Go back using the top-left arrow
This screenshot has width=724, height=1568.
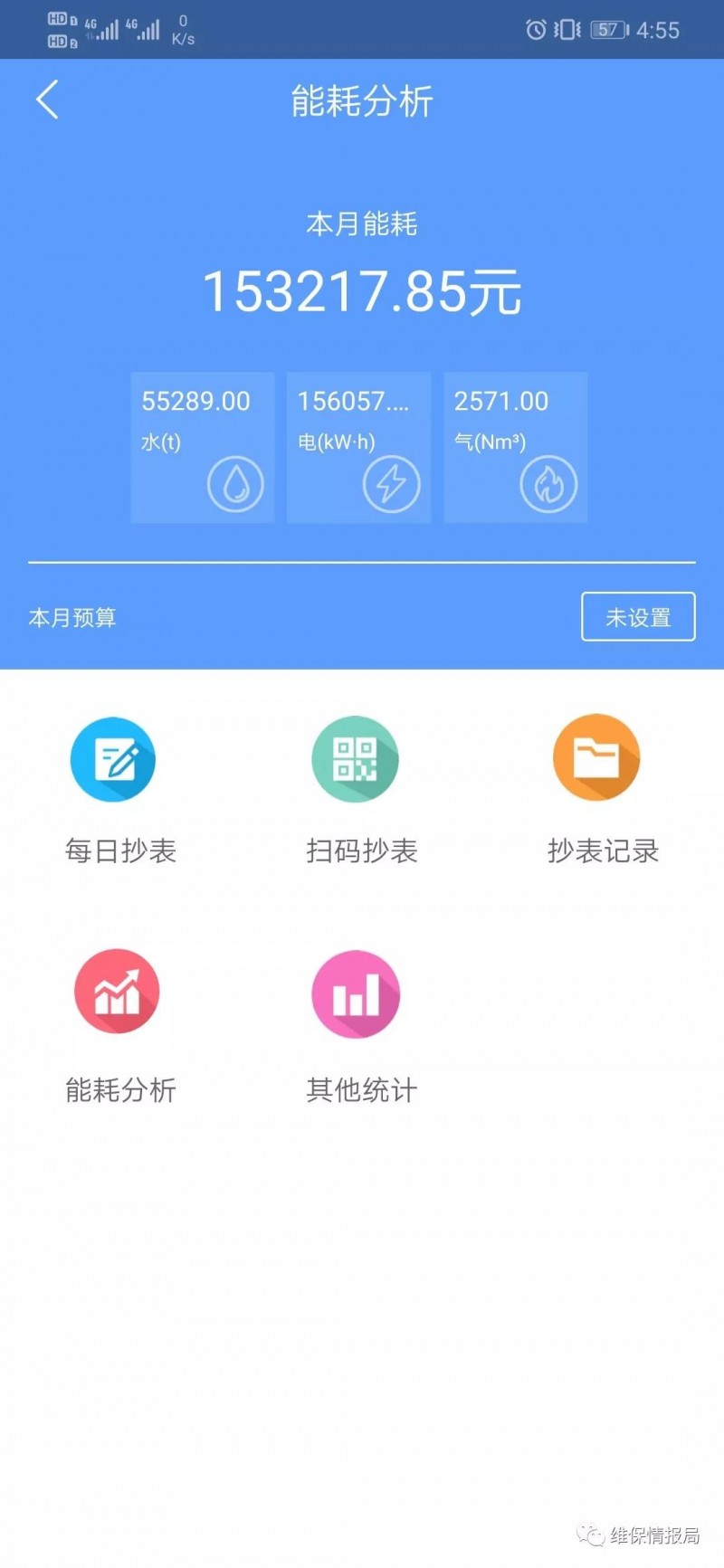[x=48, y=100]
